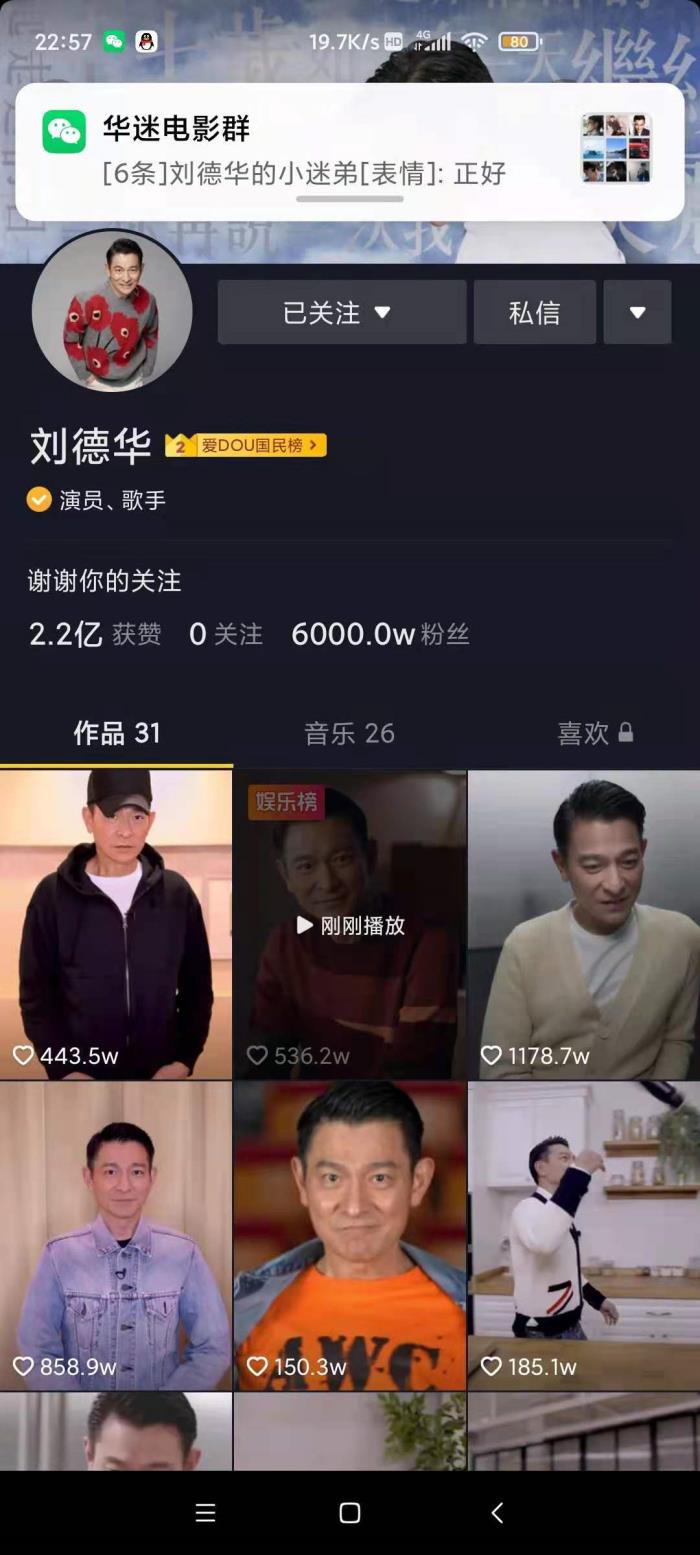Image resolution: width=700 pixels, height=1555 pixels.
Task: Open the denim jacket video with 858.9w likes
Action: coord(116,1235)
